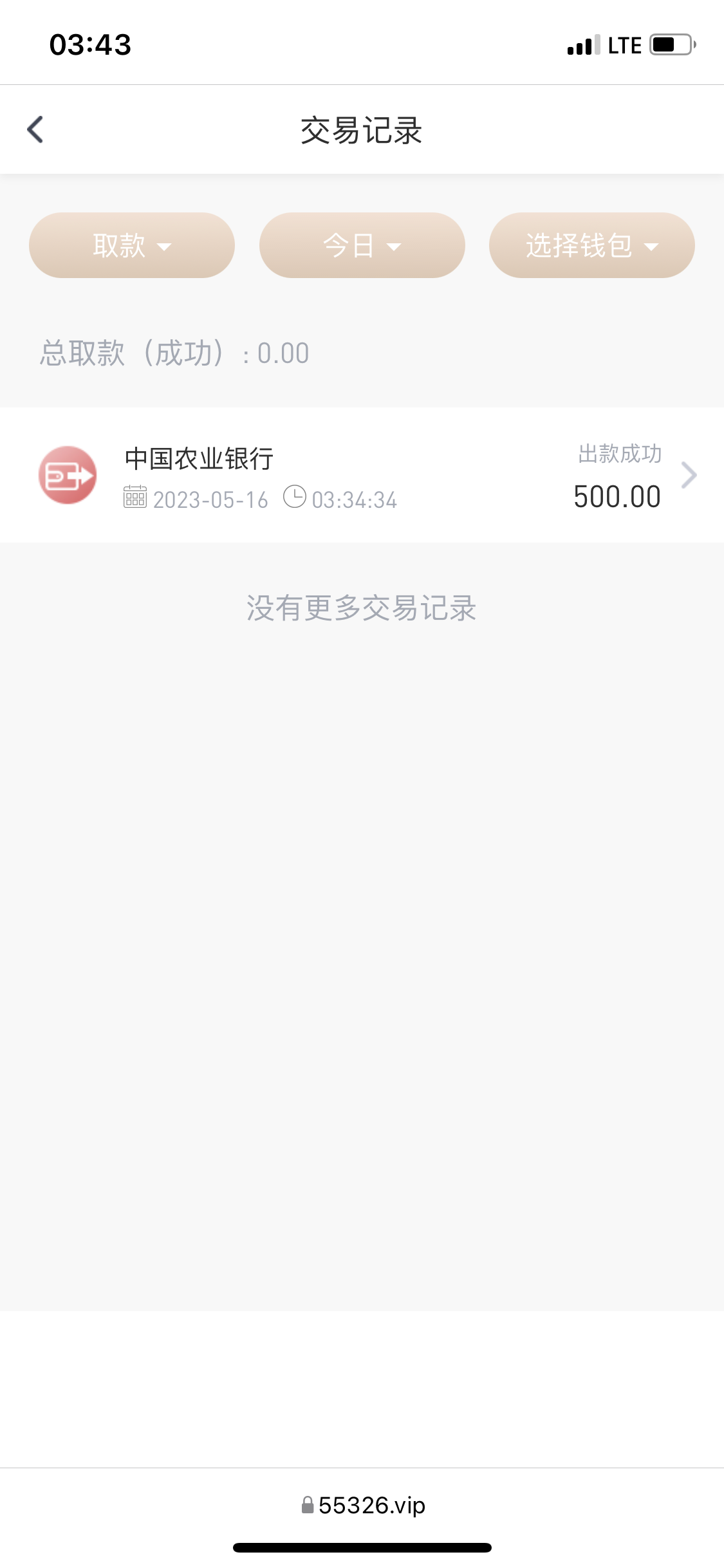Click the 交易记录 page title
The width and height of the screenshot is (724, 1568).
pyautogui.click(x=362, y=129)
